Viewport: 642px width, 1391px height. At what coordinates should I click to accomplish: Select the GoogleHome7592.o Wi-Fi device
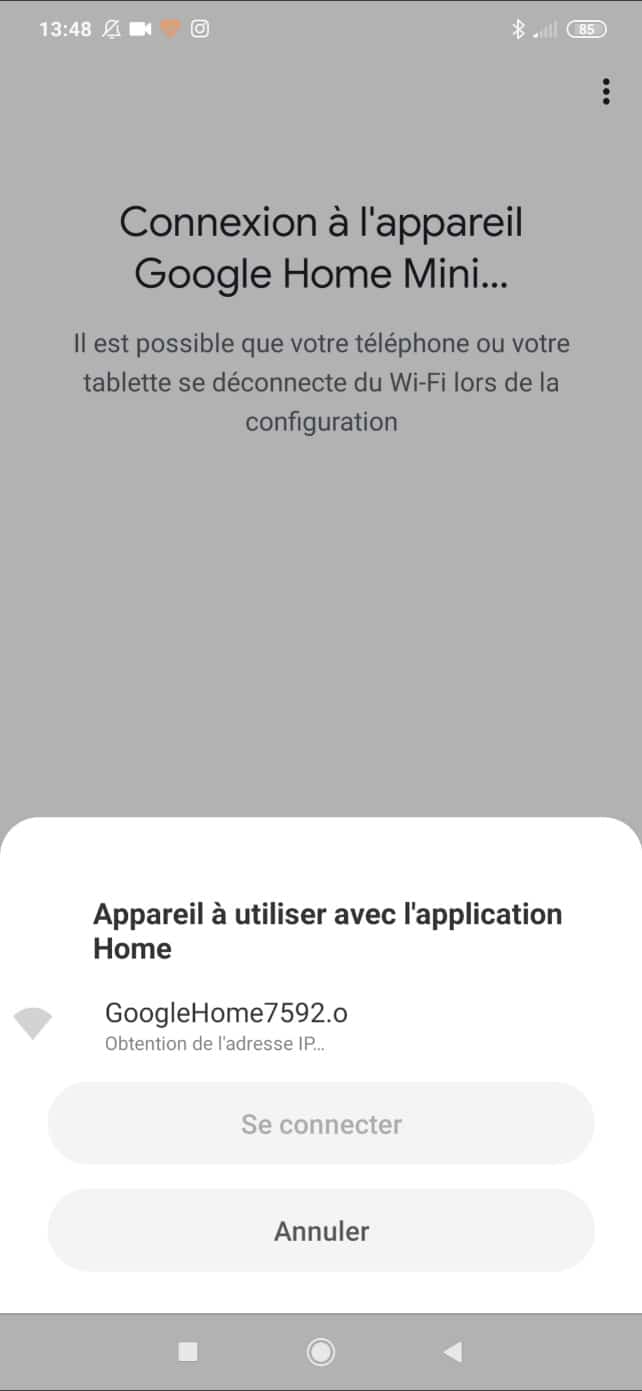(321, 1025)
